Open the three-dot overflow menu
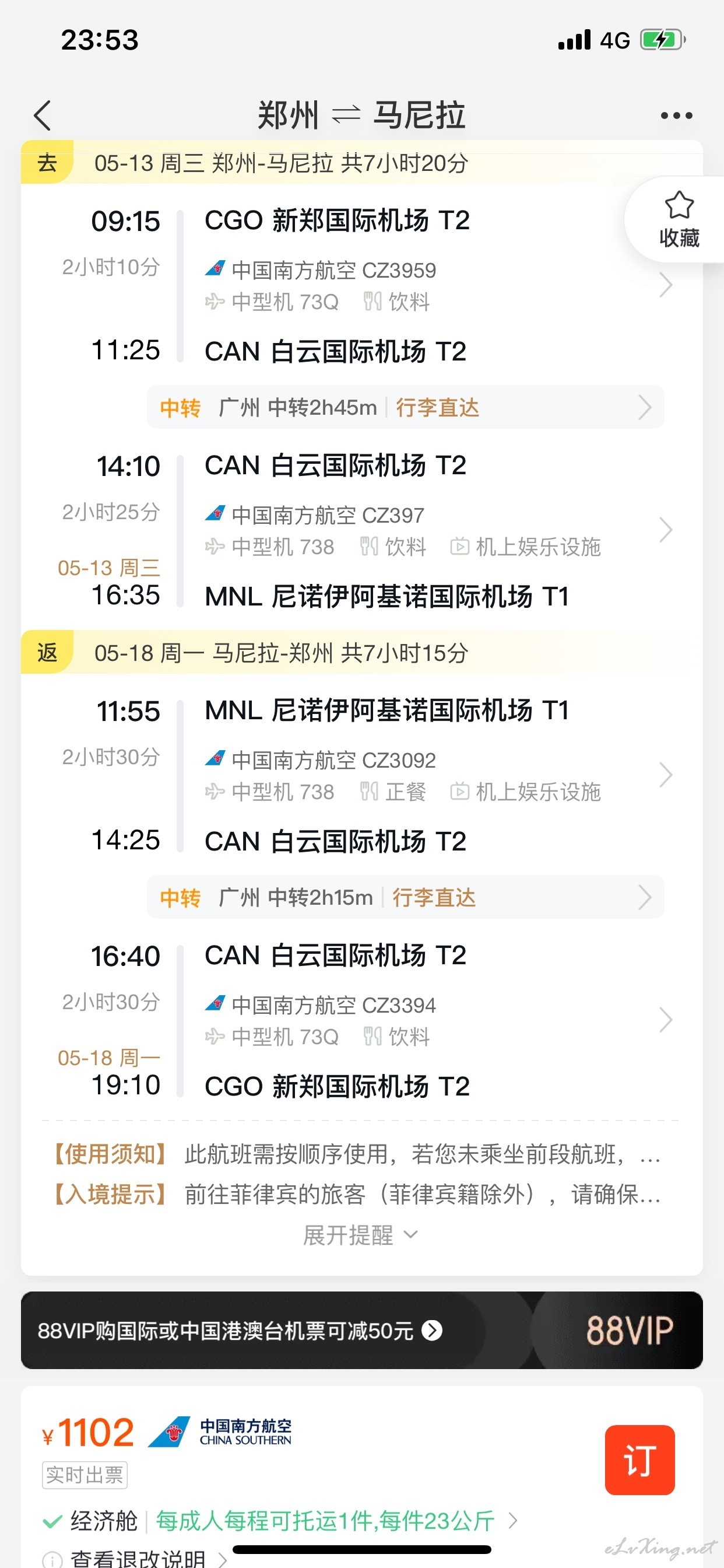 677,116
